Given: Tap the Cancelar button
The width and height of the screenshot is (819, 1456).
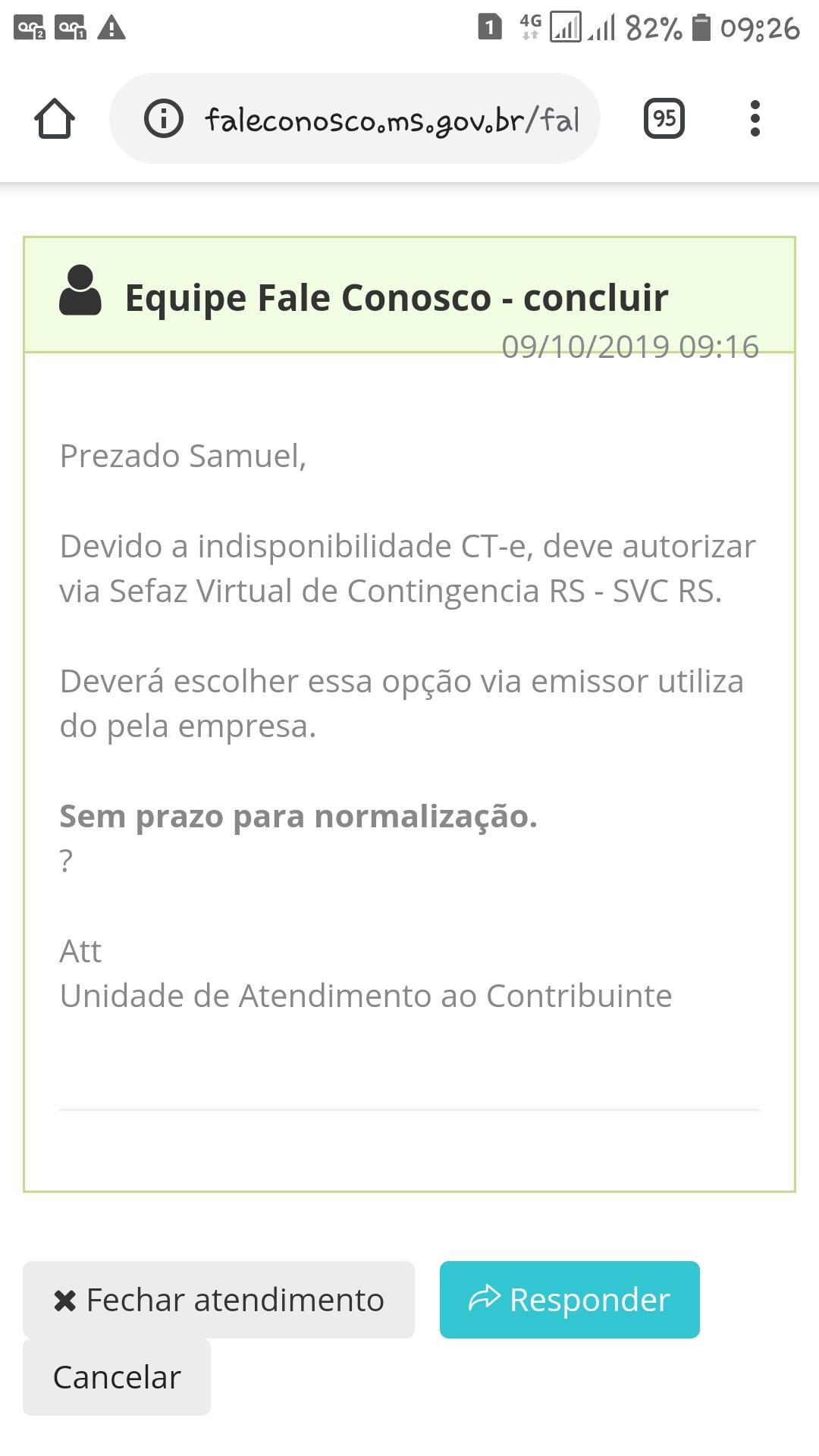Looking at the screenshot, I should pos(117,1377).
